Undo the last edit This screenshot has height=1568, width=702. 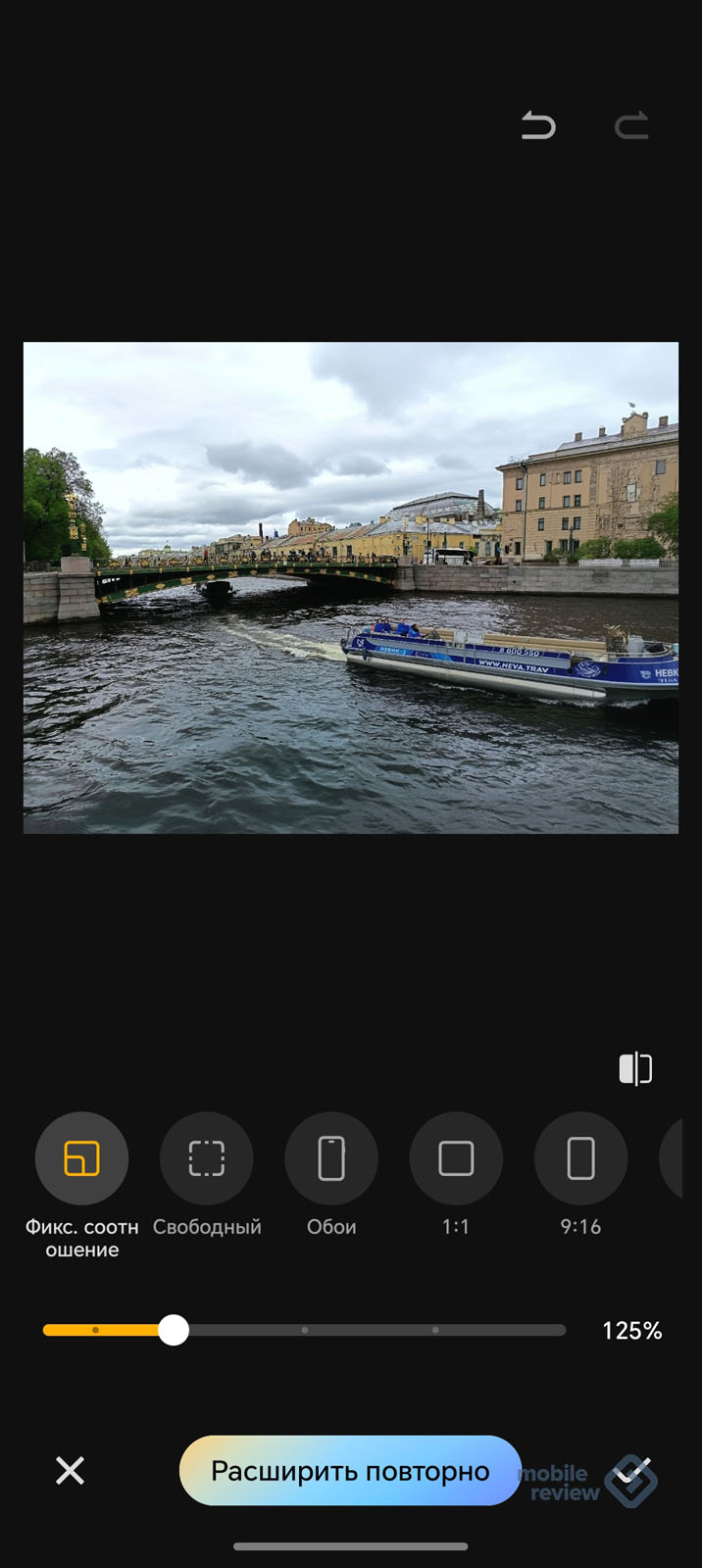pos(538,125)
